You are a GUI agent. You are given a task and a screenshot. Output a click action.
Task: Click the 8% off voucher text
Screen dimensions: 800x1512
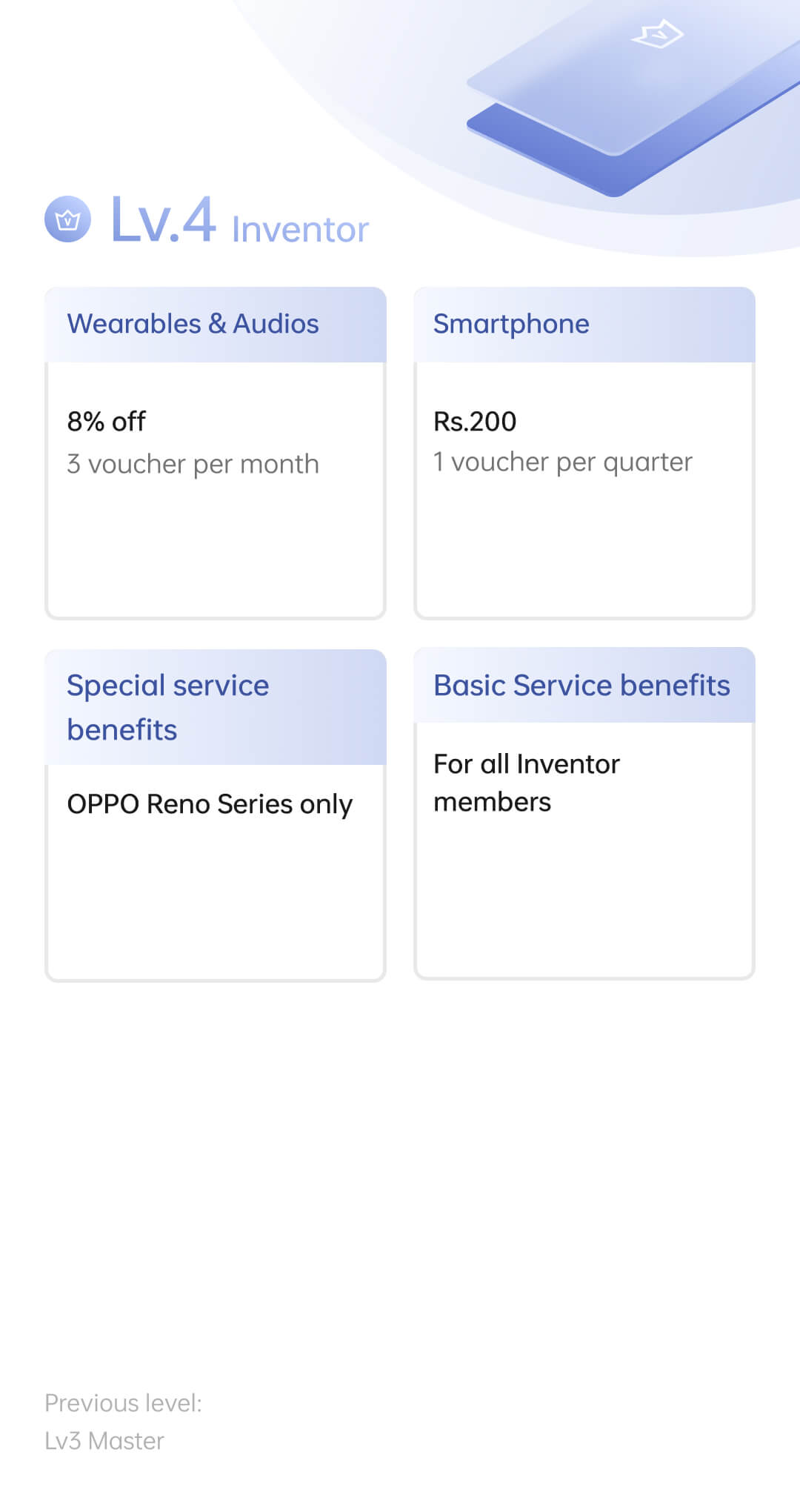[106, 422]
